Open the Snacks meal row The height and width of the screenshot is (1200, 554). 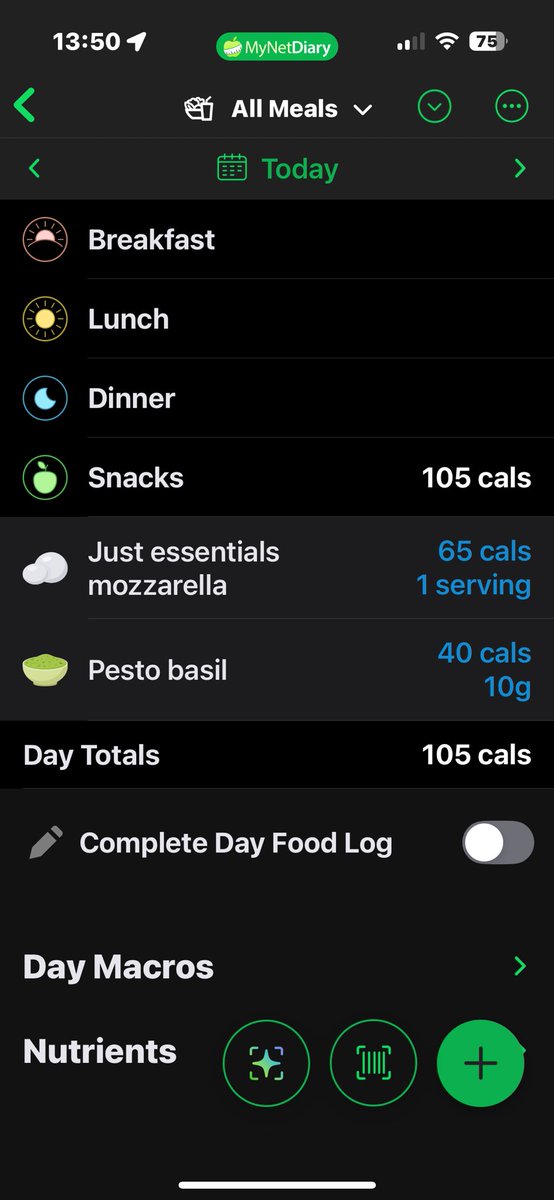pyautogui.click(x=277, y=477)
